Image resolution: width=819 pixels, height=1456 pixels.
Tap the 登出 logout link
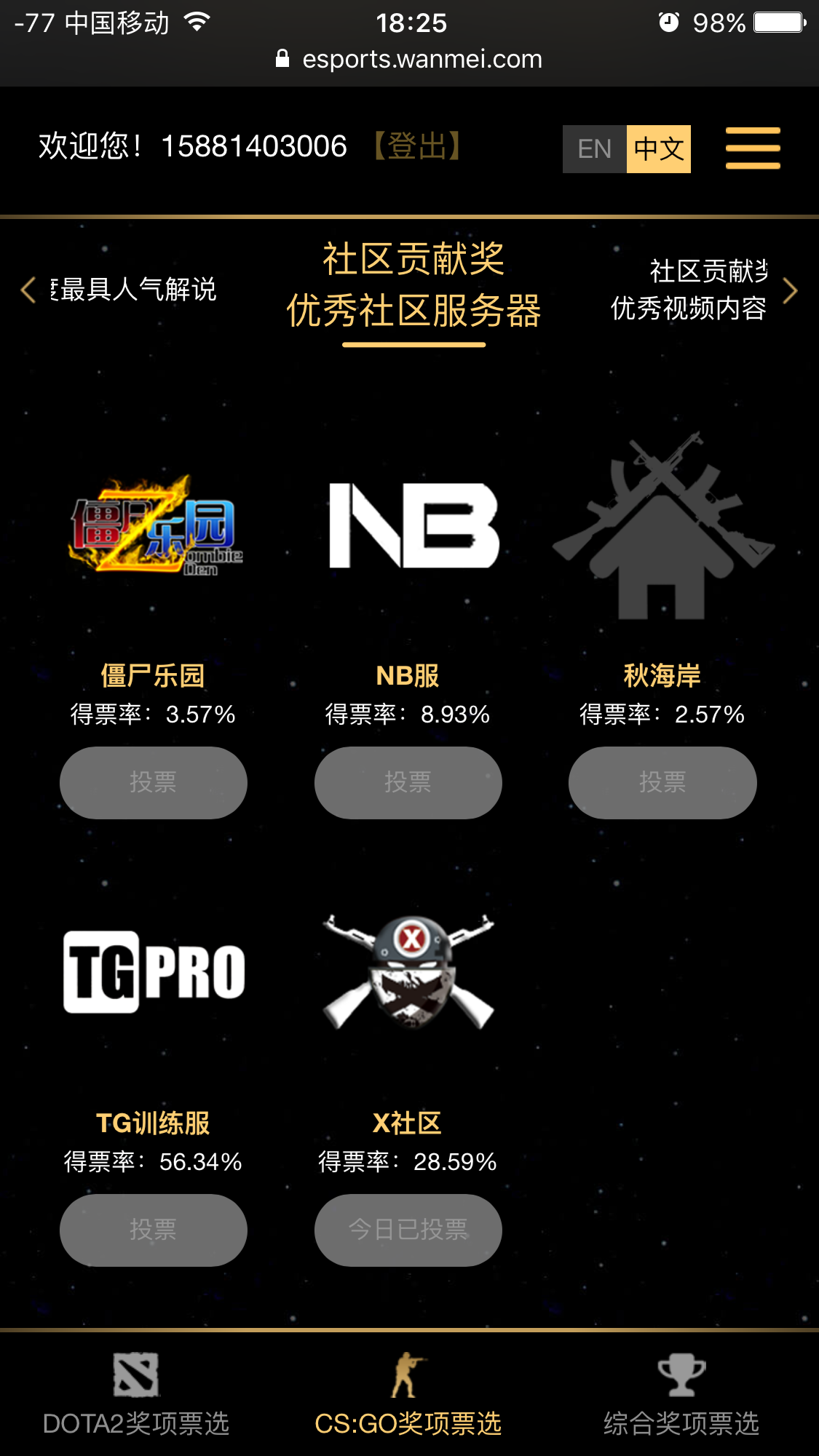pos(417,146)
